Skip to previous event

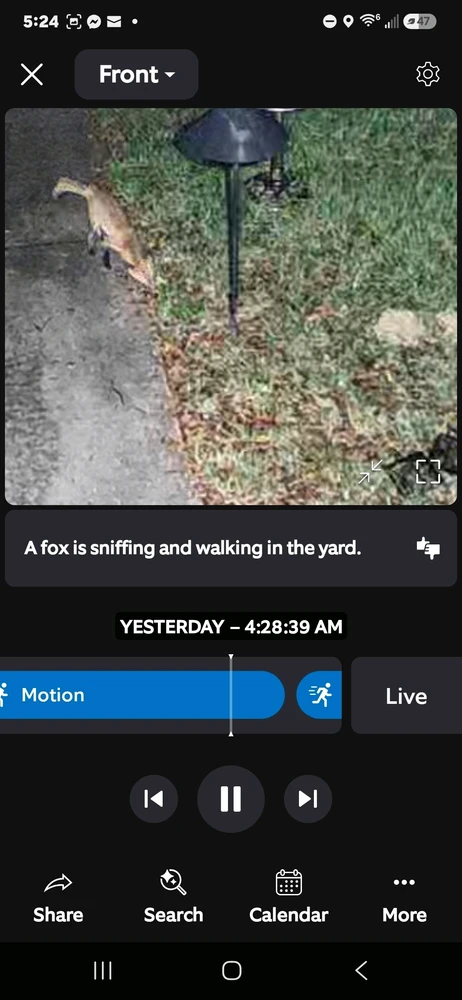154,798
